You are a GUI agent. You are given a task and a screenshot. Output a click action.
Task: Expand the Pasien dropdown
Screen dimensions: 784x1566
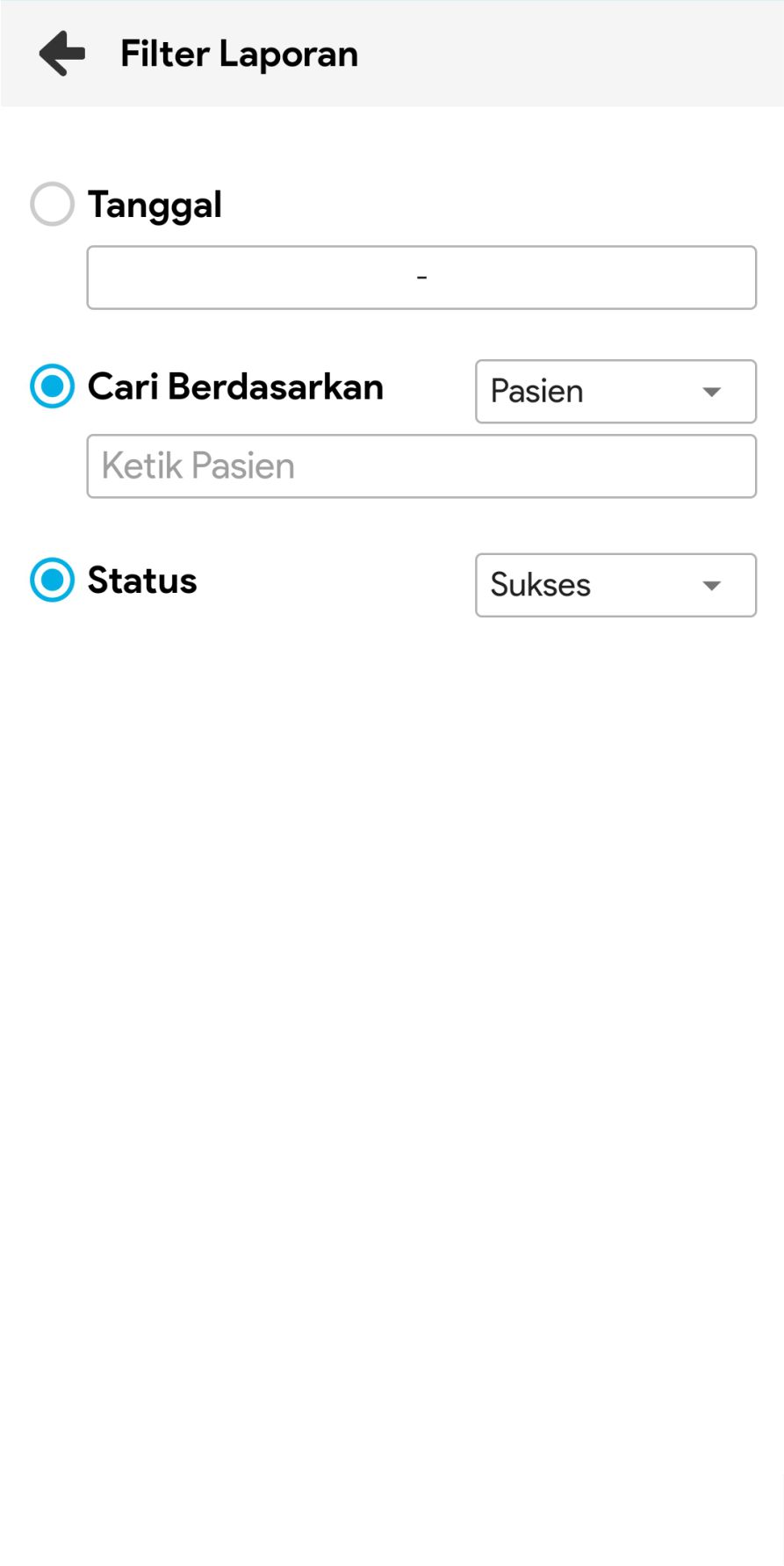tap(615, 392)
